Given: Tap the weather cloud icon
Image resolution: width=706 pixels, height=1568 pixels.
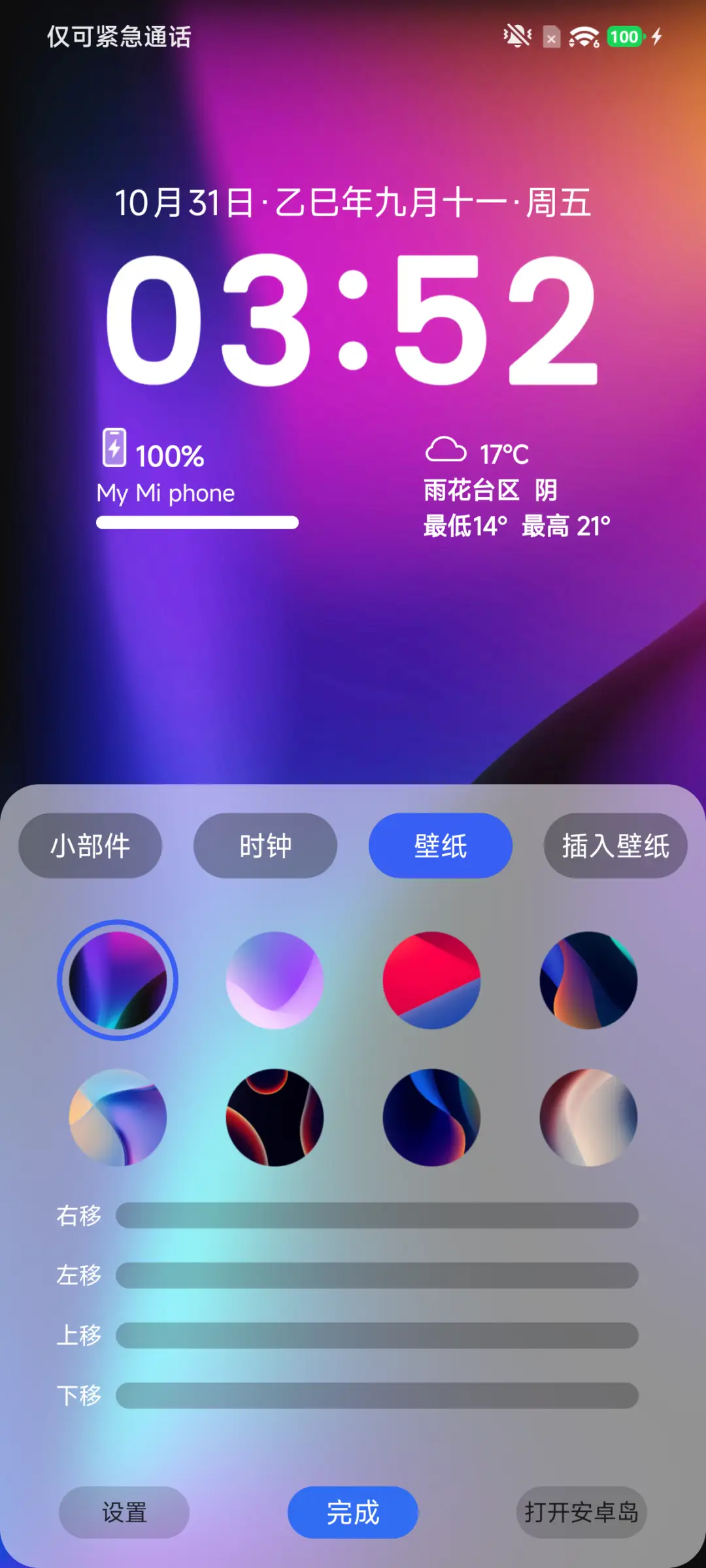Looking at the screenshot, I should point(448,448).
